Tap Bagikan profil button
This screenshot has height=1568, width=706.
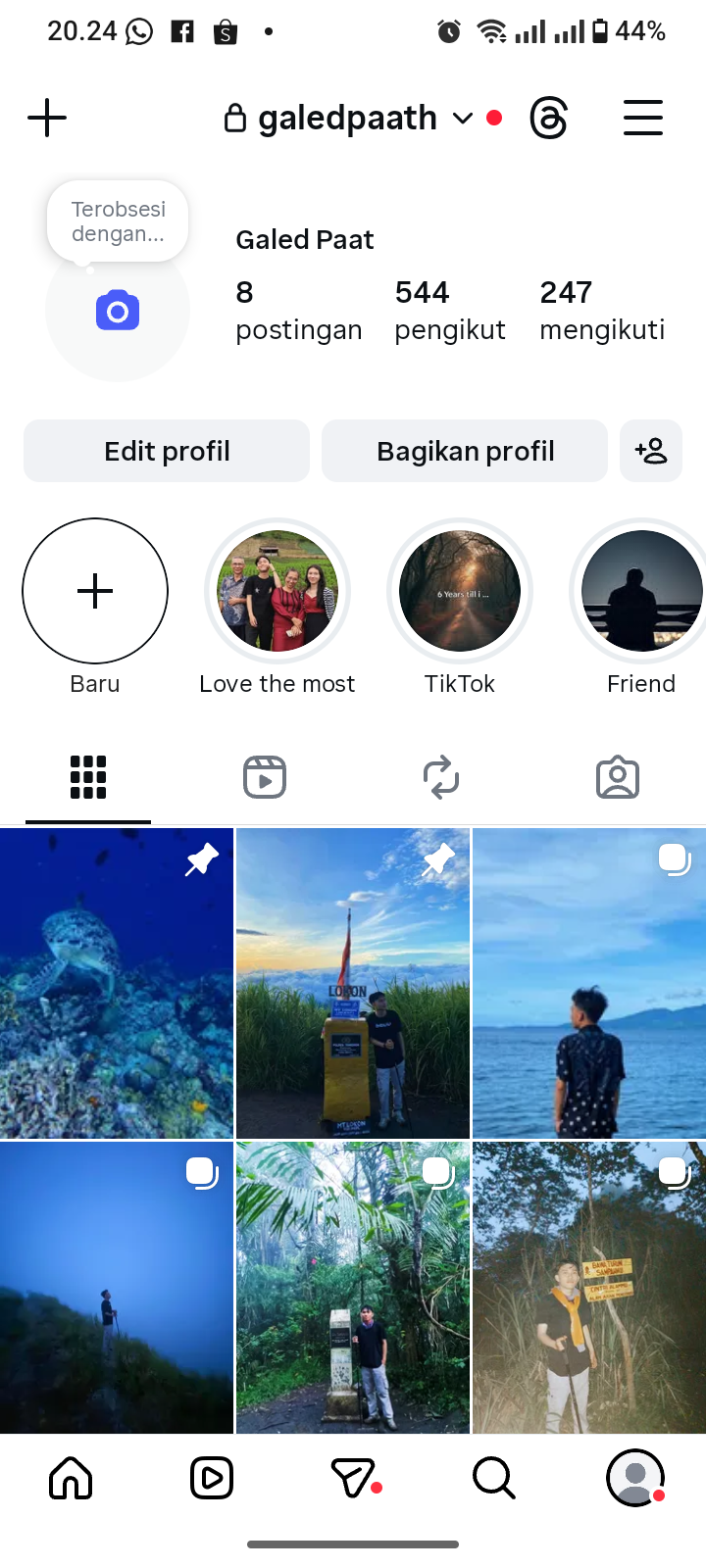465,451
